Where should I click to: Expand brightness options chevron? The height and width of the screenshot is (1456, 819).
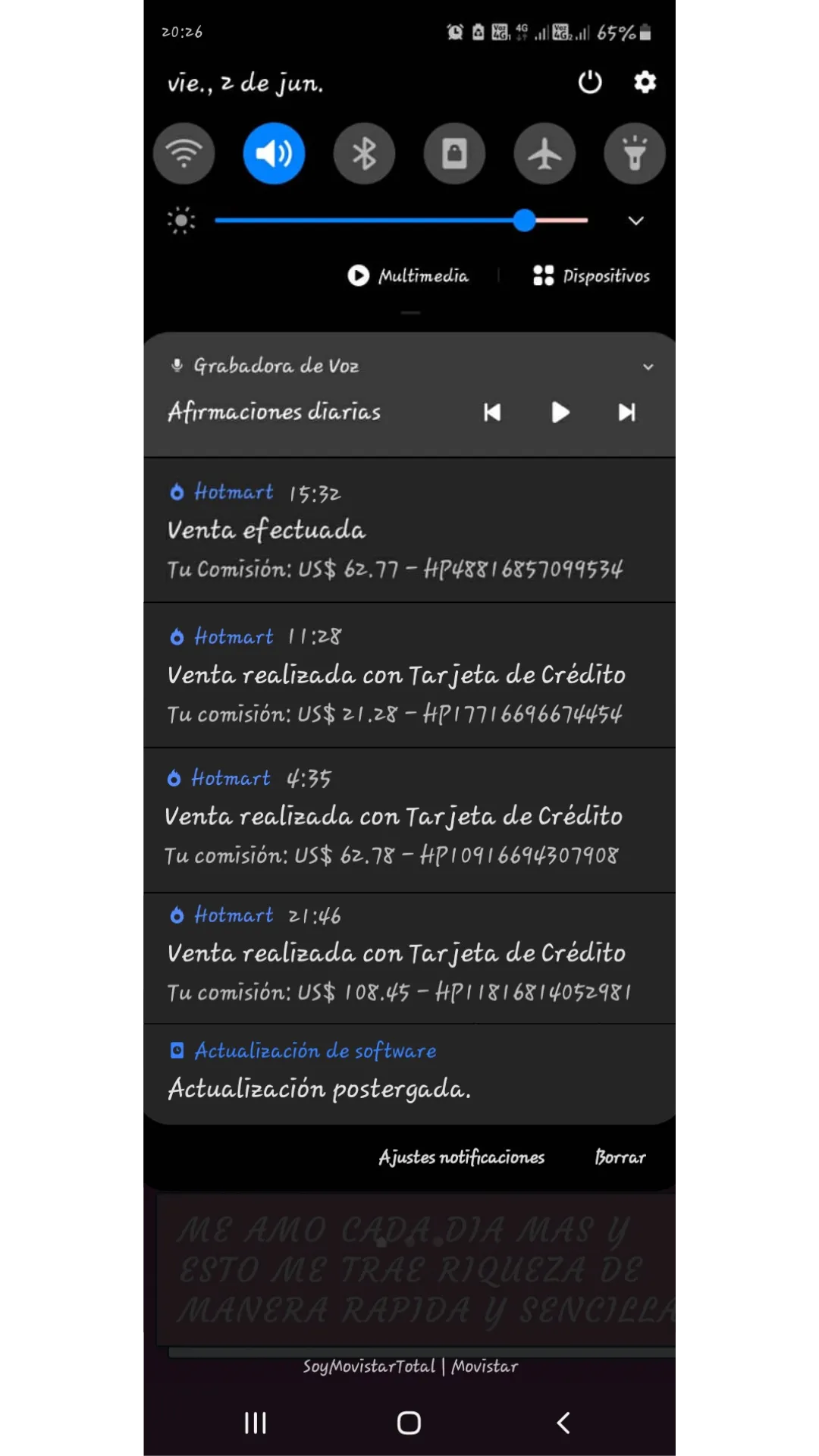click(635, 221)
